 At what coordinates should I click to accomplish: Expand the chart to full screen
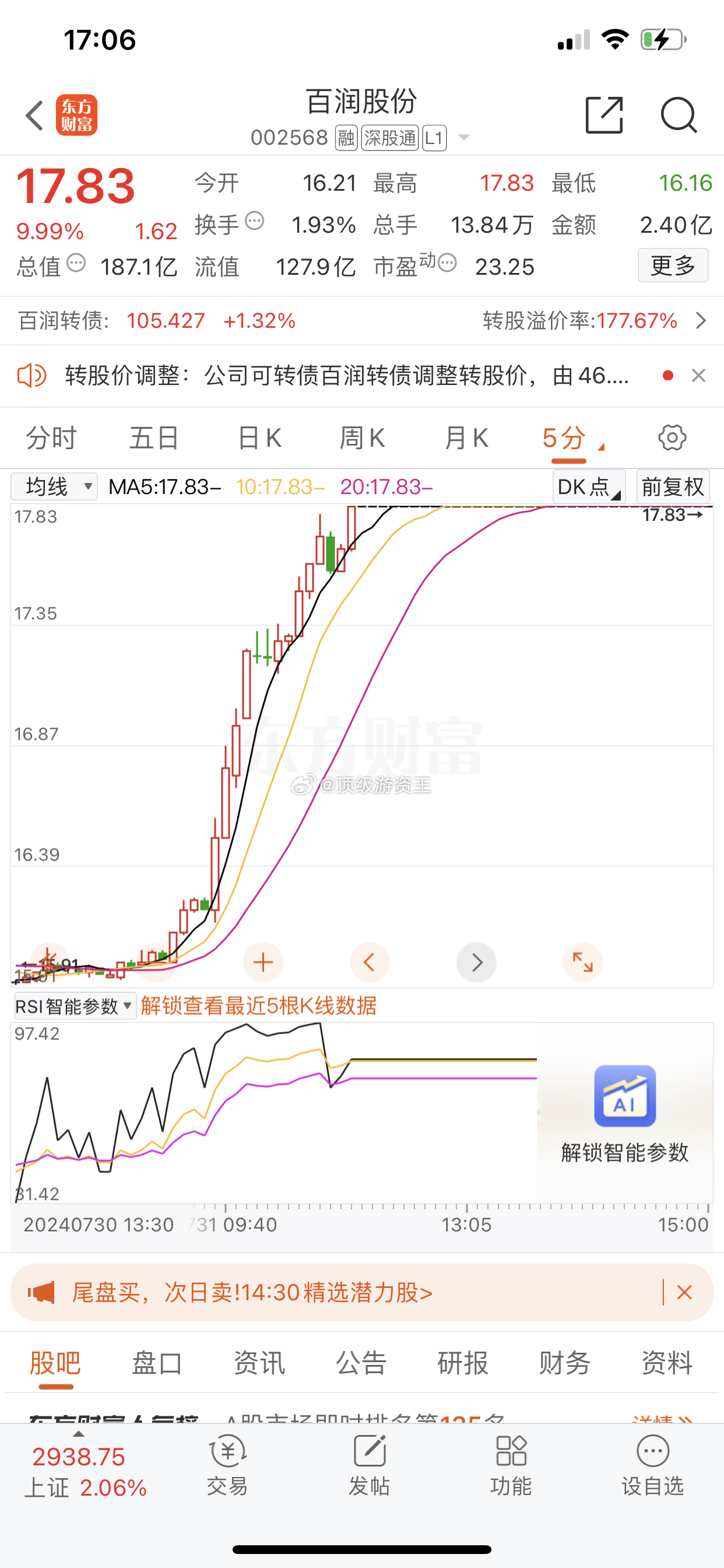tap(583, 963)
